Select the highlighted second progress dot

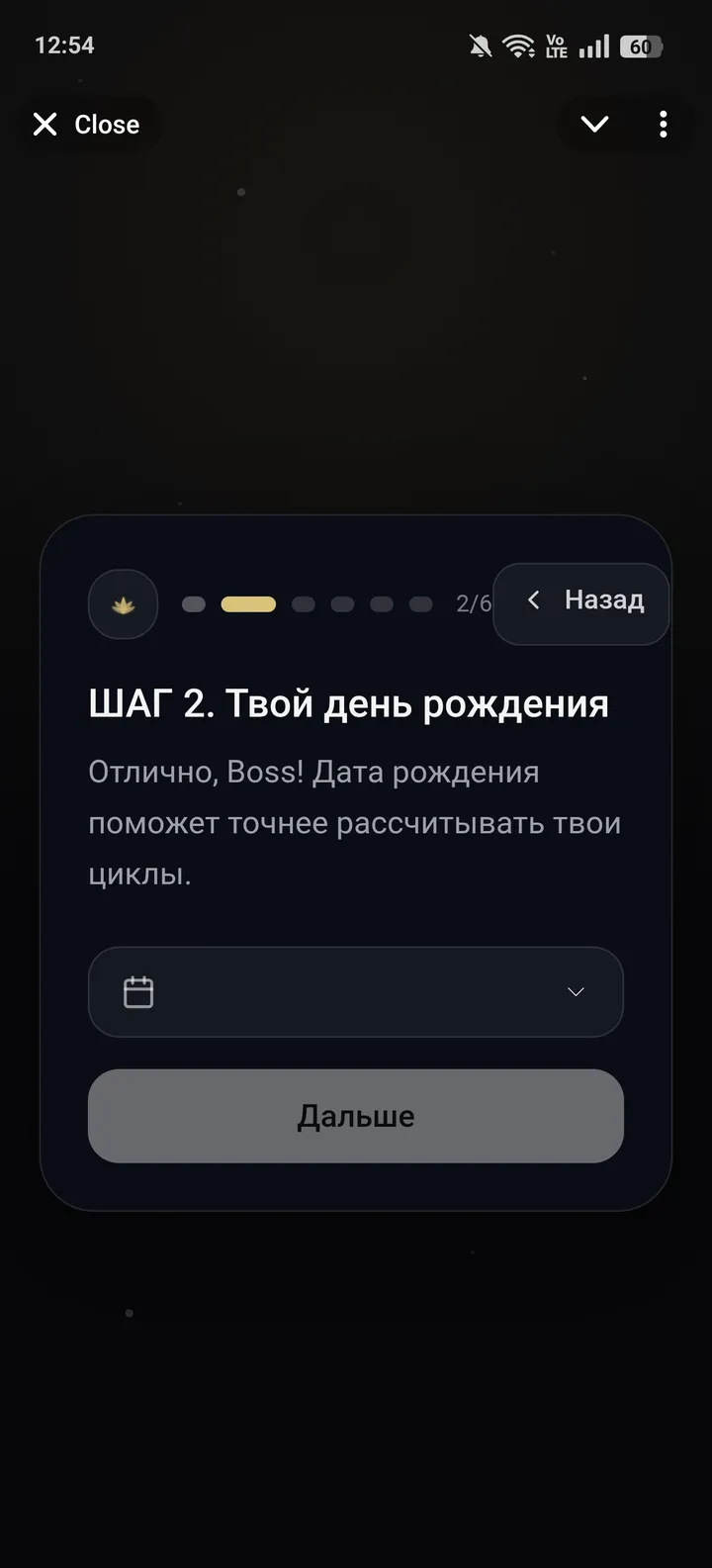coord(248,603)
